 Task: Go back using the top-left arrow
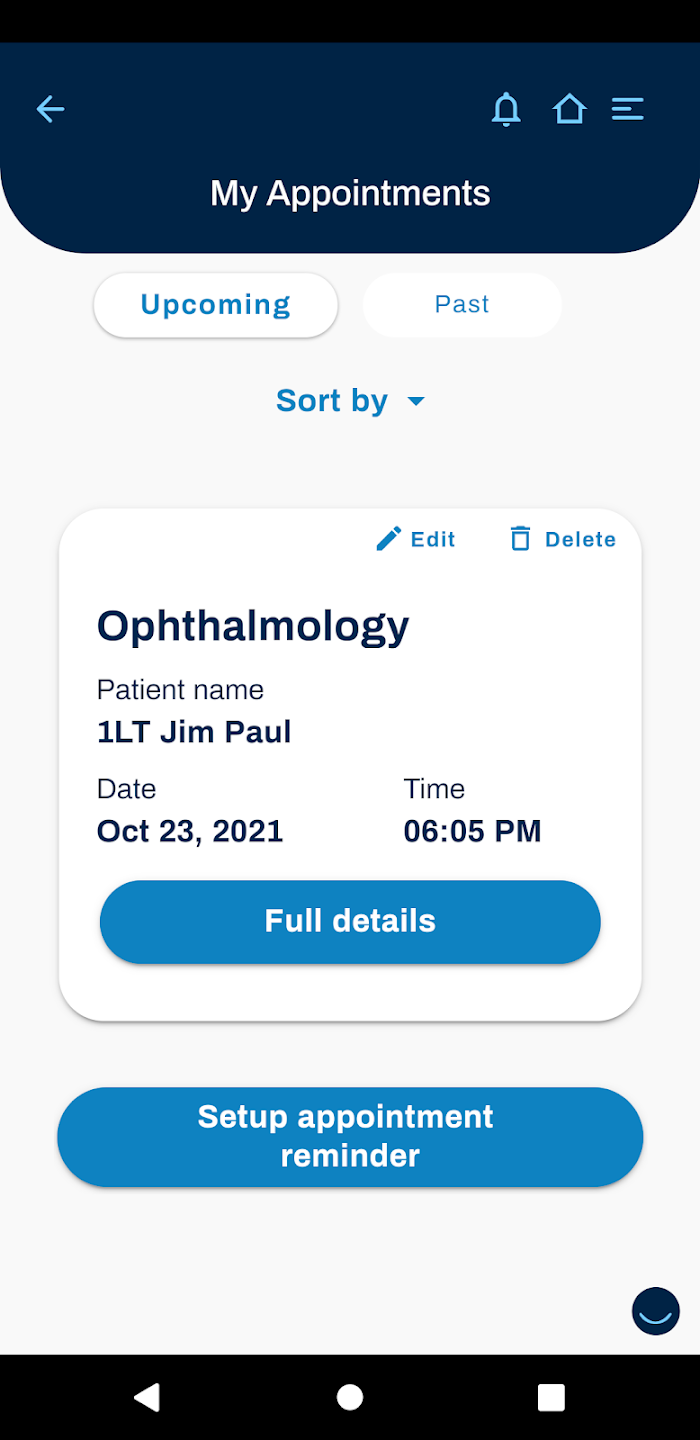click(x=50, y=109)
